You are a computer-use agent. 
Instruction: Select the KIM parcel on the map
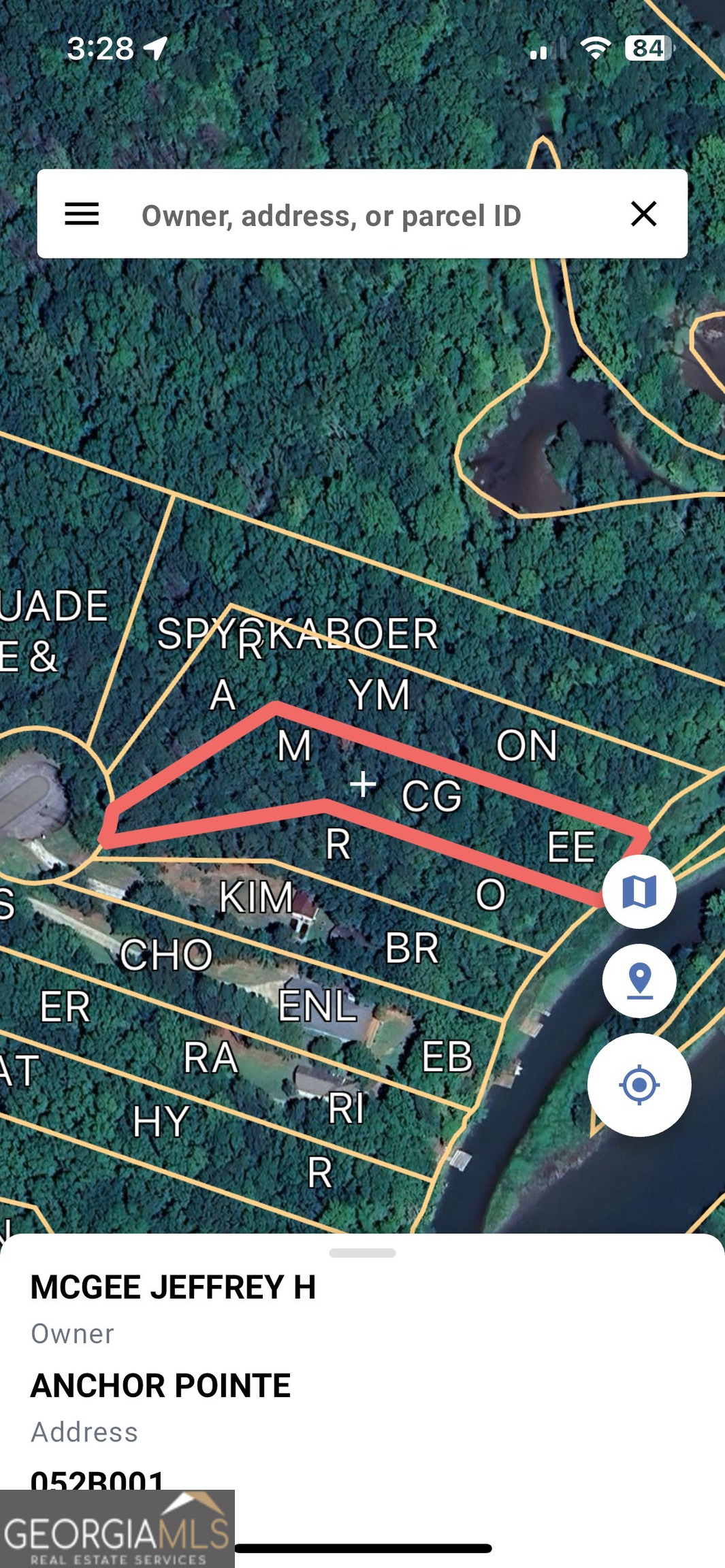[x=256, y=897]
